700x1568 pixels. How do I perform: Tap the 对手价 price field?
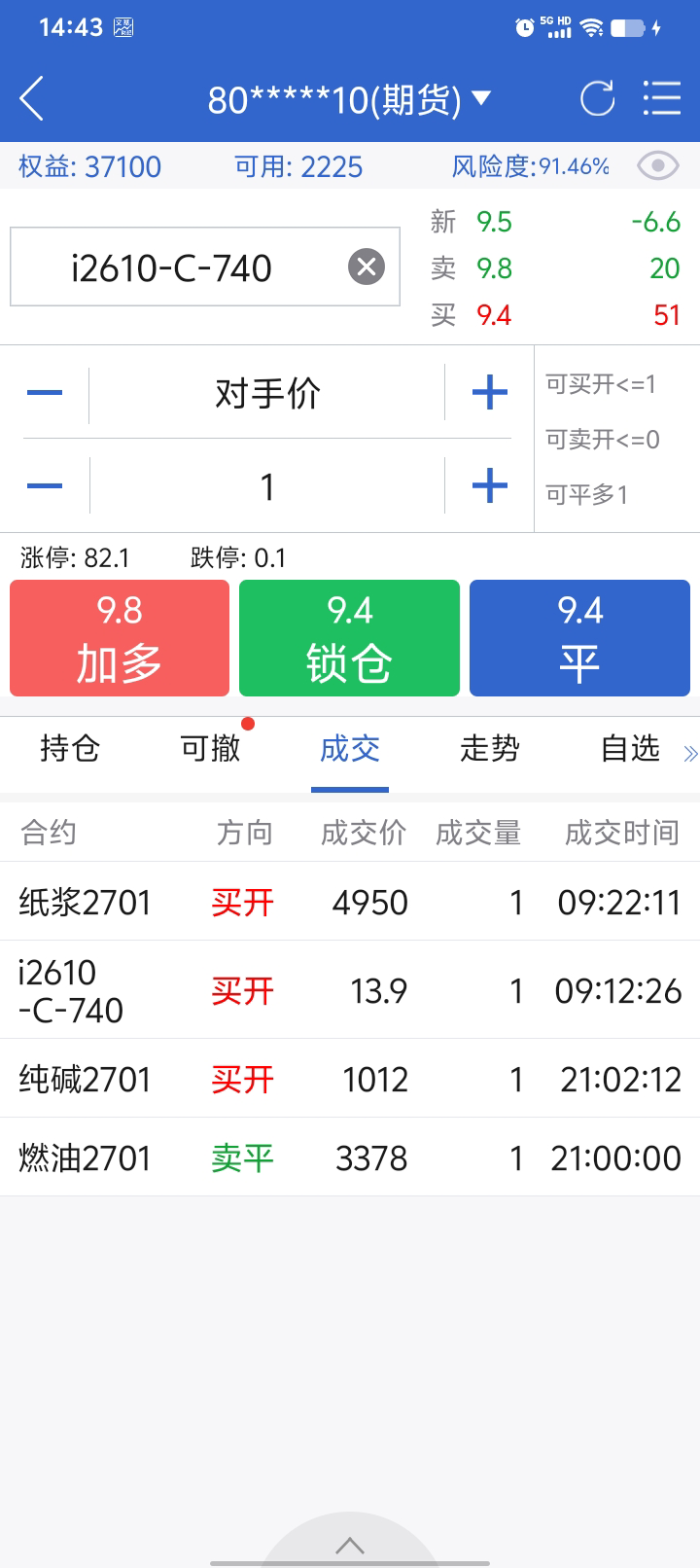tap(267, 393)
